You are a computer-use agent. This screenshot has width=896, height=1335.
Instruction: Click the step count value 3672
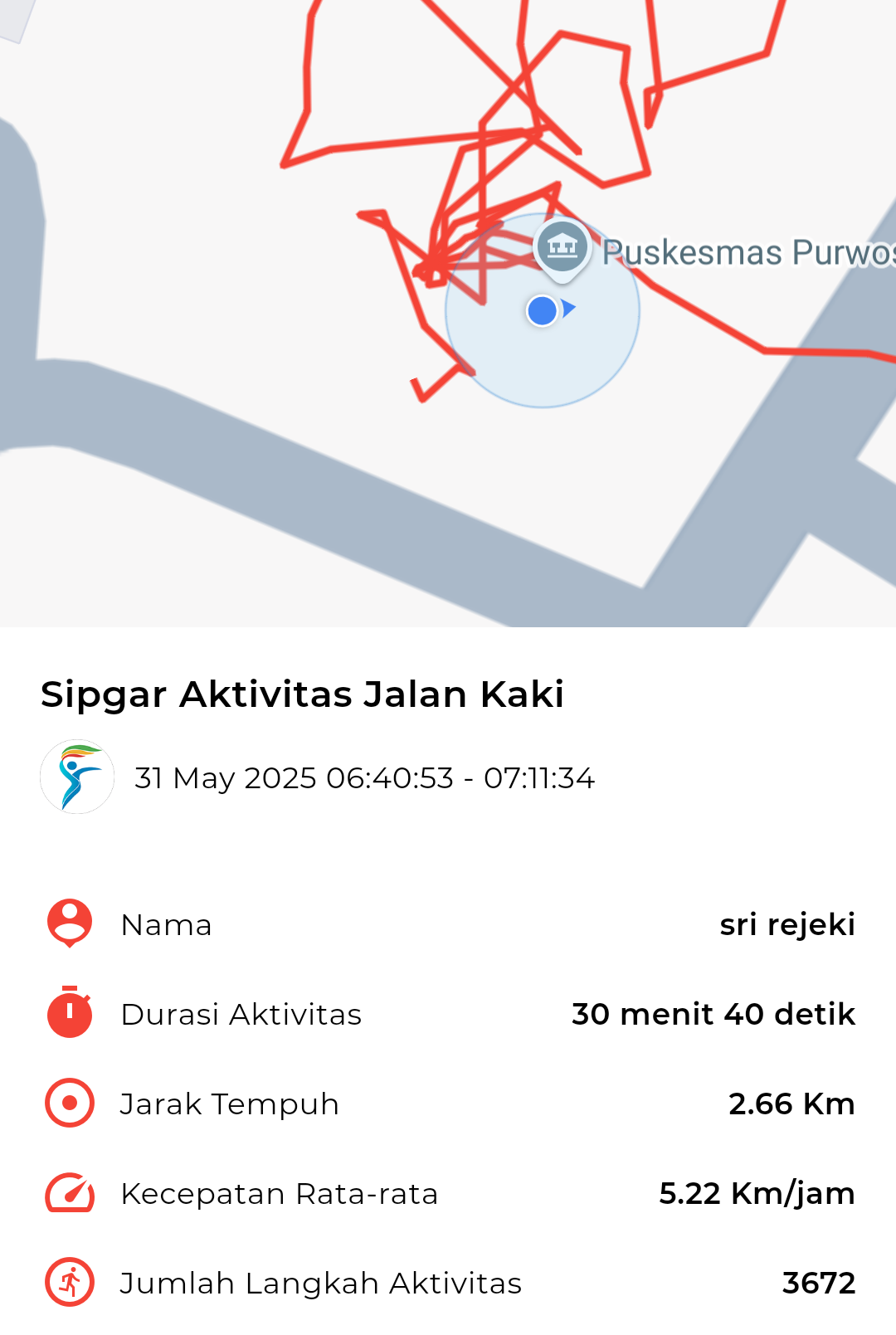[x=818, y=1283]
